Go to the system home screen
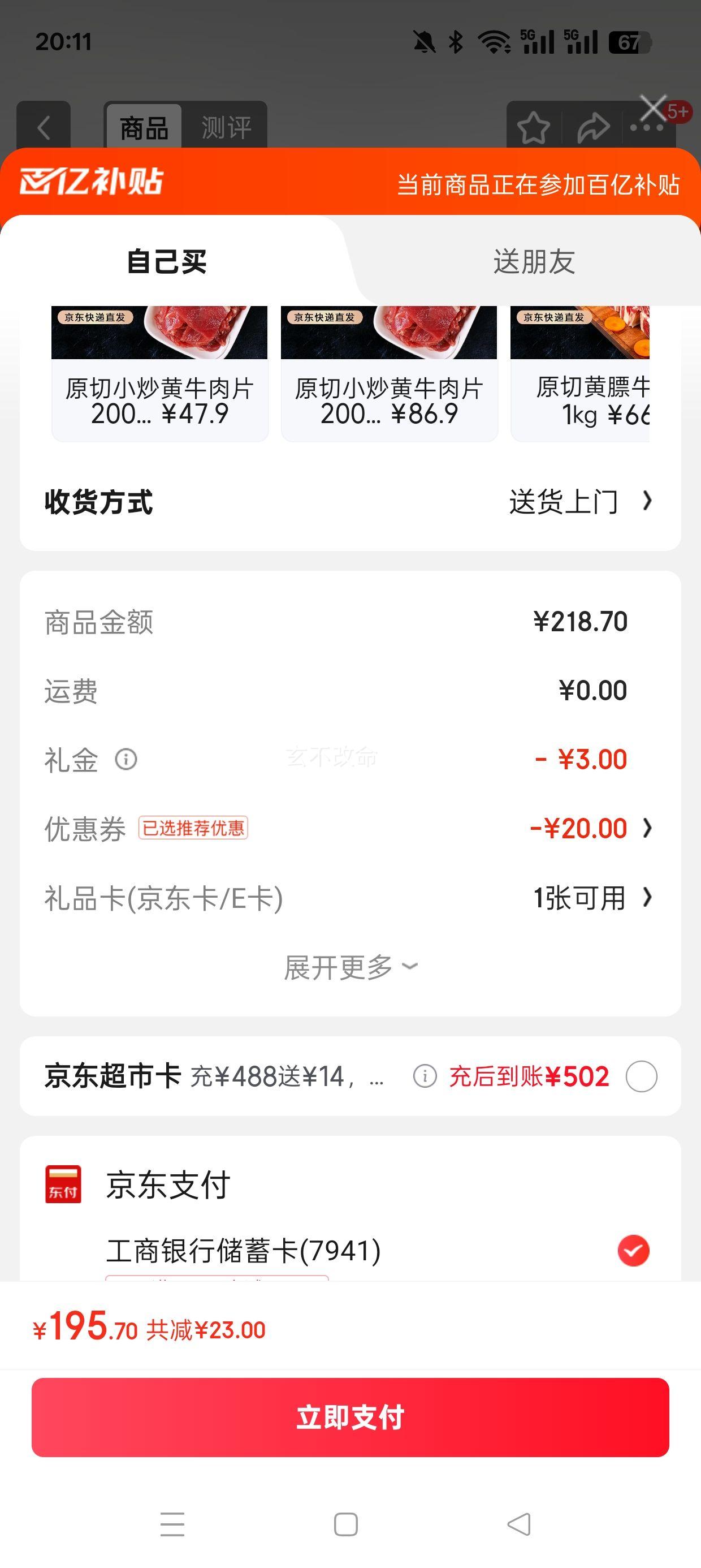The width and height of the screenshot is (701, 1568). click(345, 1524)
